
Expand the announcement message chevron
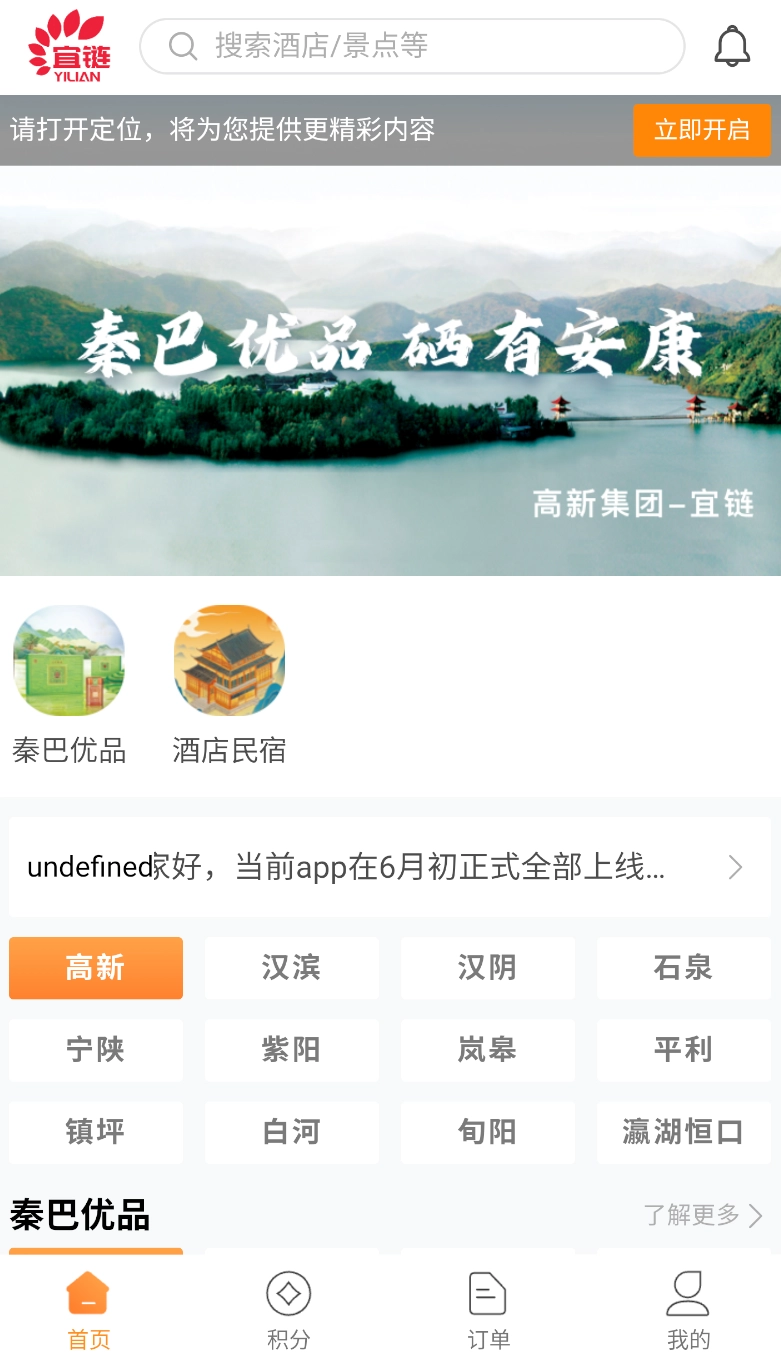click(x=737, y=866)
